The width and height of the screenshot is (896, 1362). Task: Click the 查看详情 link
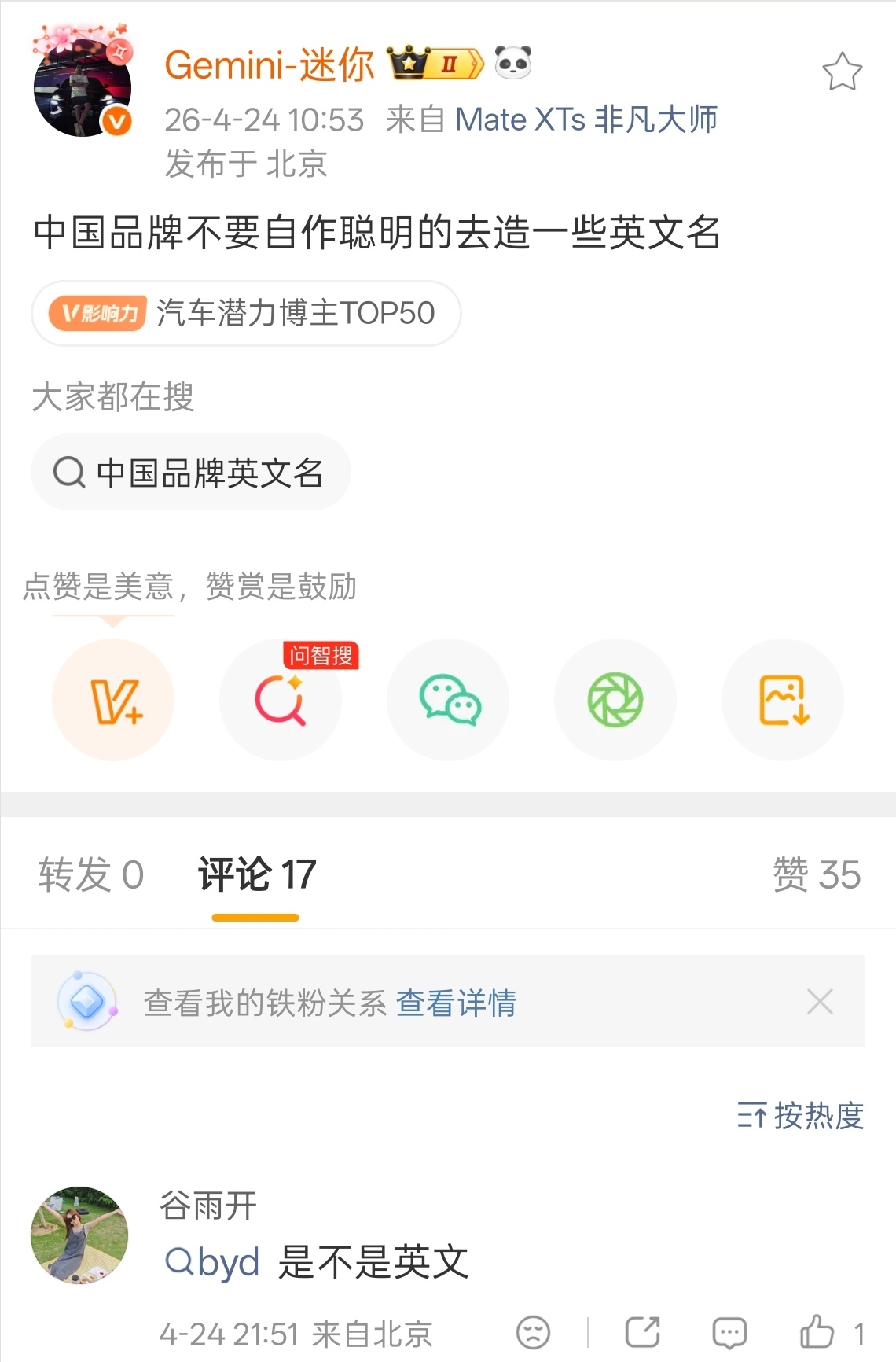[x=460, y=999]
